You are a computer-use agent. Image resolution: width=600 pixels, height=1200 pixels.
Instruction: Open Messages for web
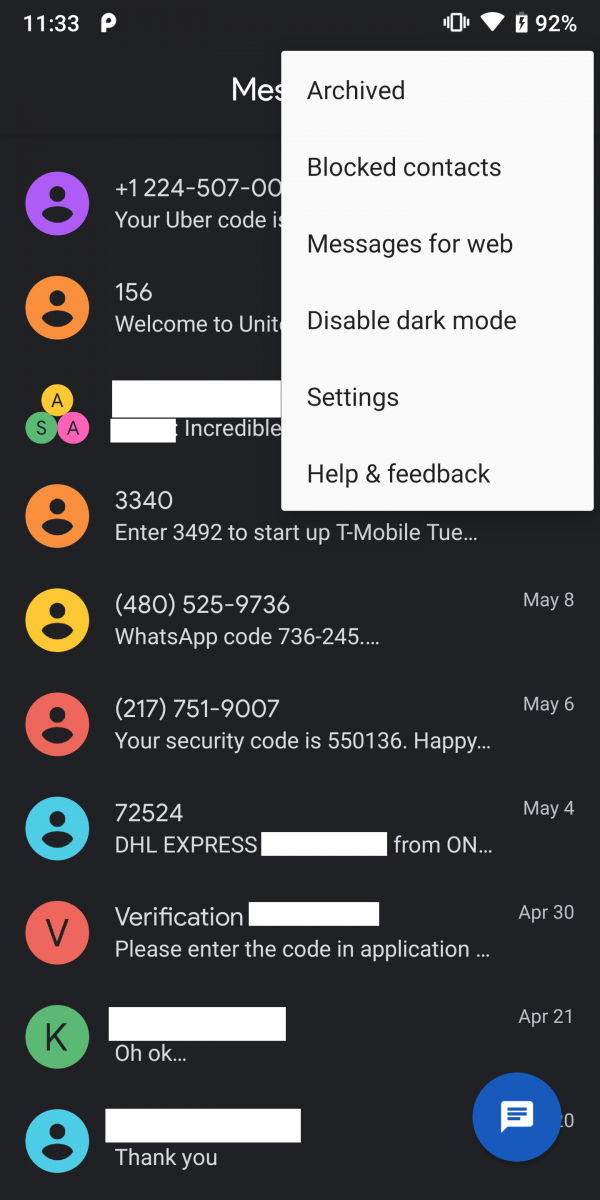[x=438, y=244]
